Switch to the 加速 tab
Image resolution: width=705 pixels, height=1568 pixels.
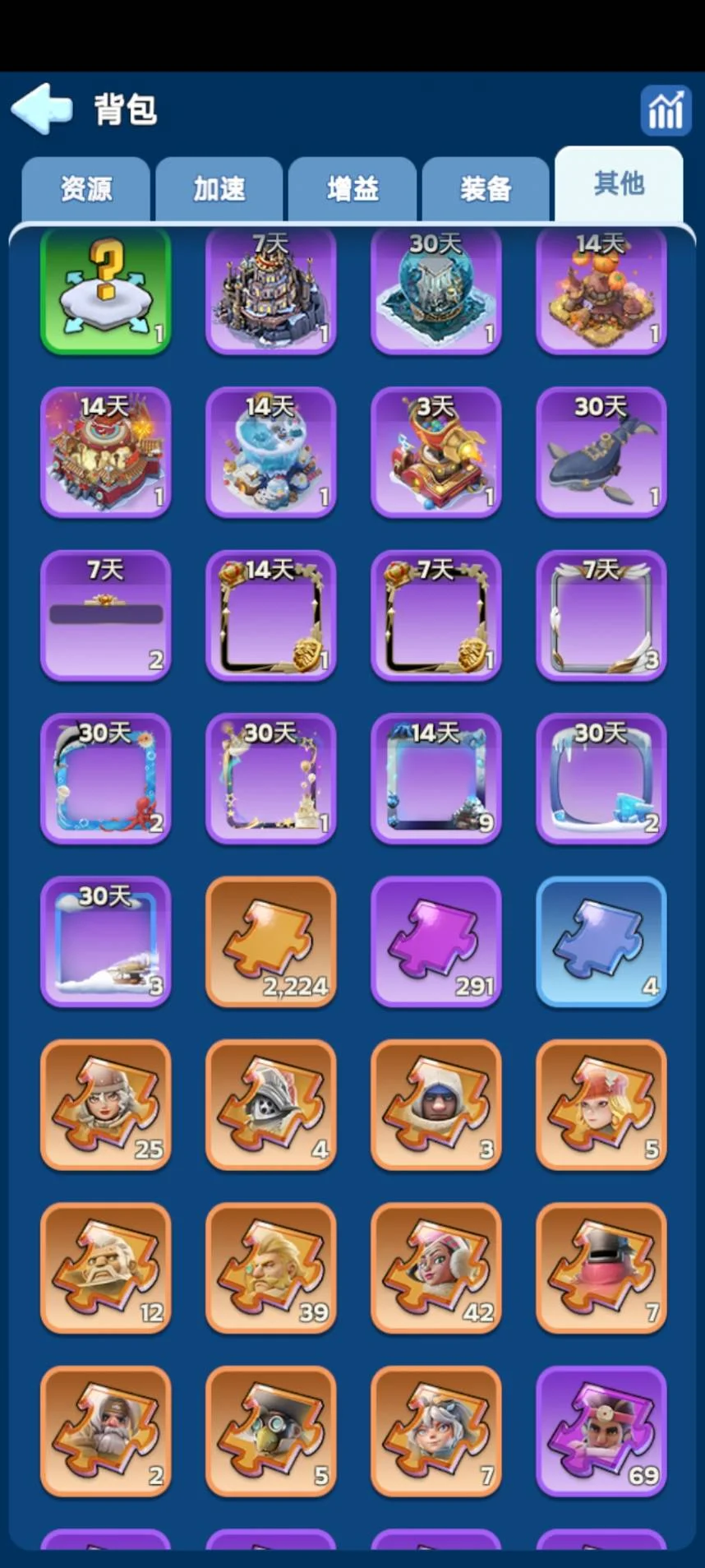click(219, 189)
